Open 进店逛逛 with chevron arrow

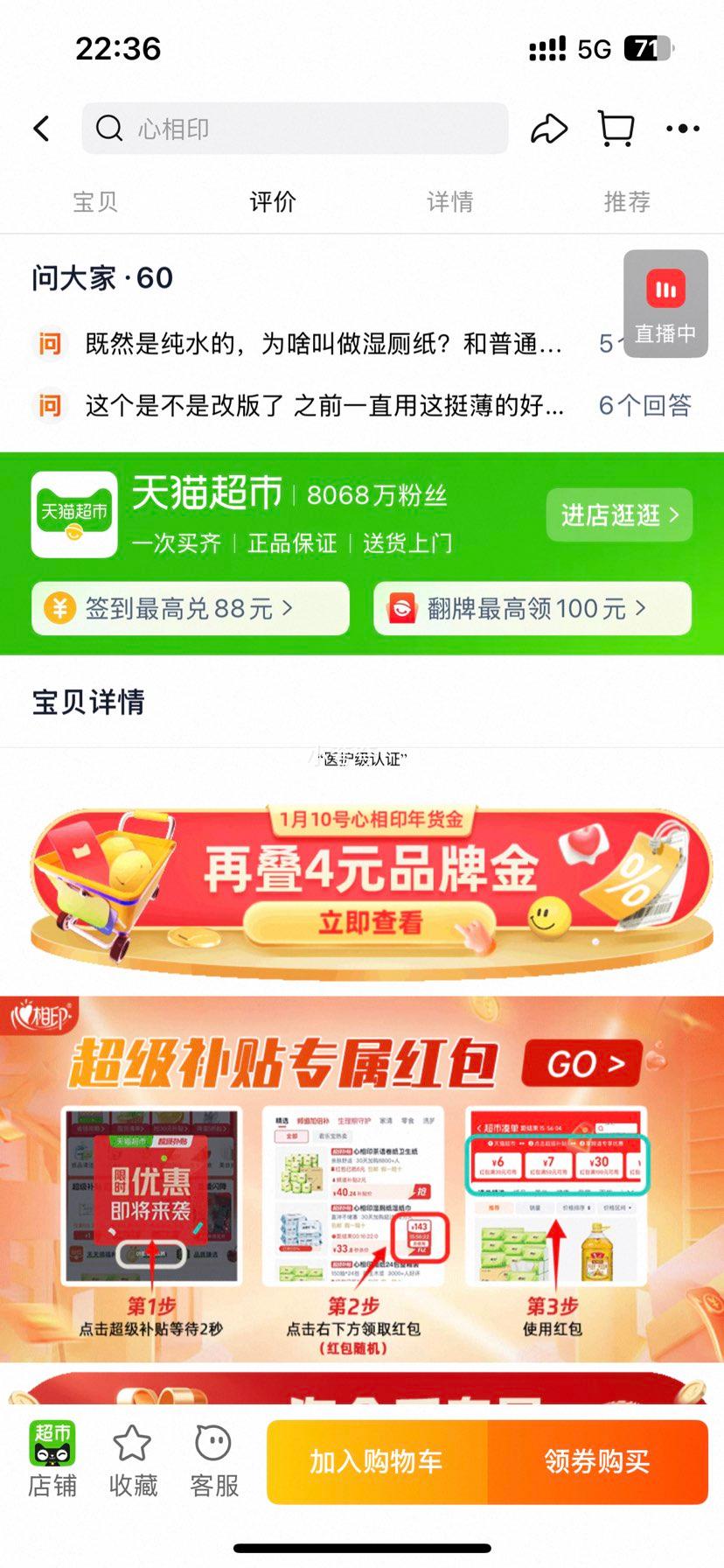click(618, 515)
